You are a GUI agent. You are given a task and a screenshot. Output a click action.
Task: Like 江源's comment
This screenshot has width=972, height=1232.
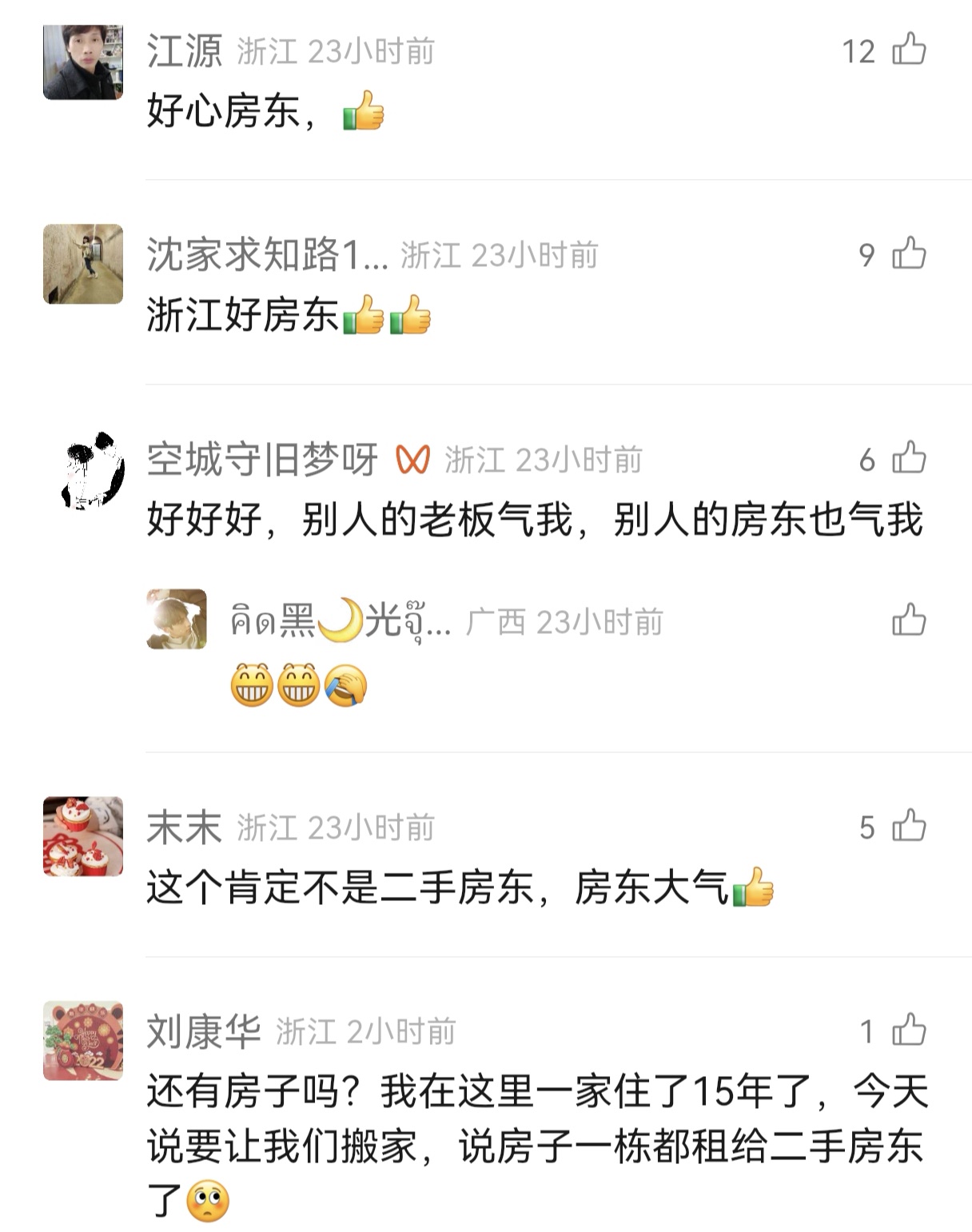coord(909,50)
